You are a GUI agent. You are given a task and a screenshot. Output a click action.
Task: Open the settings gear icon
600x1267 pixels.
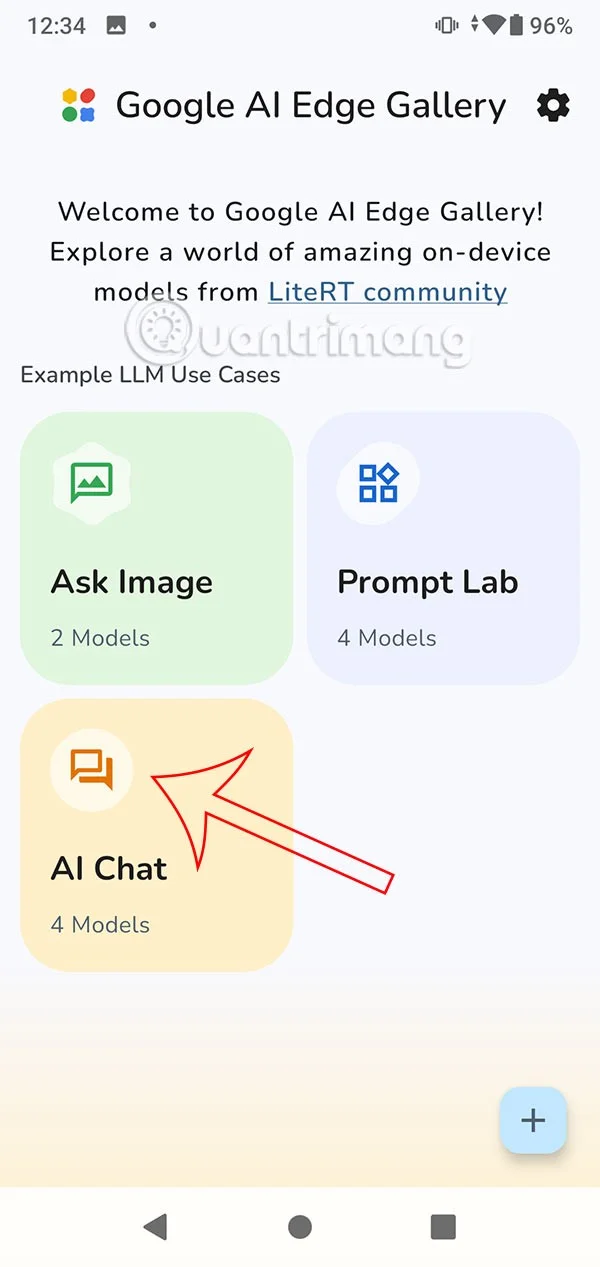point(553,105)
